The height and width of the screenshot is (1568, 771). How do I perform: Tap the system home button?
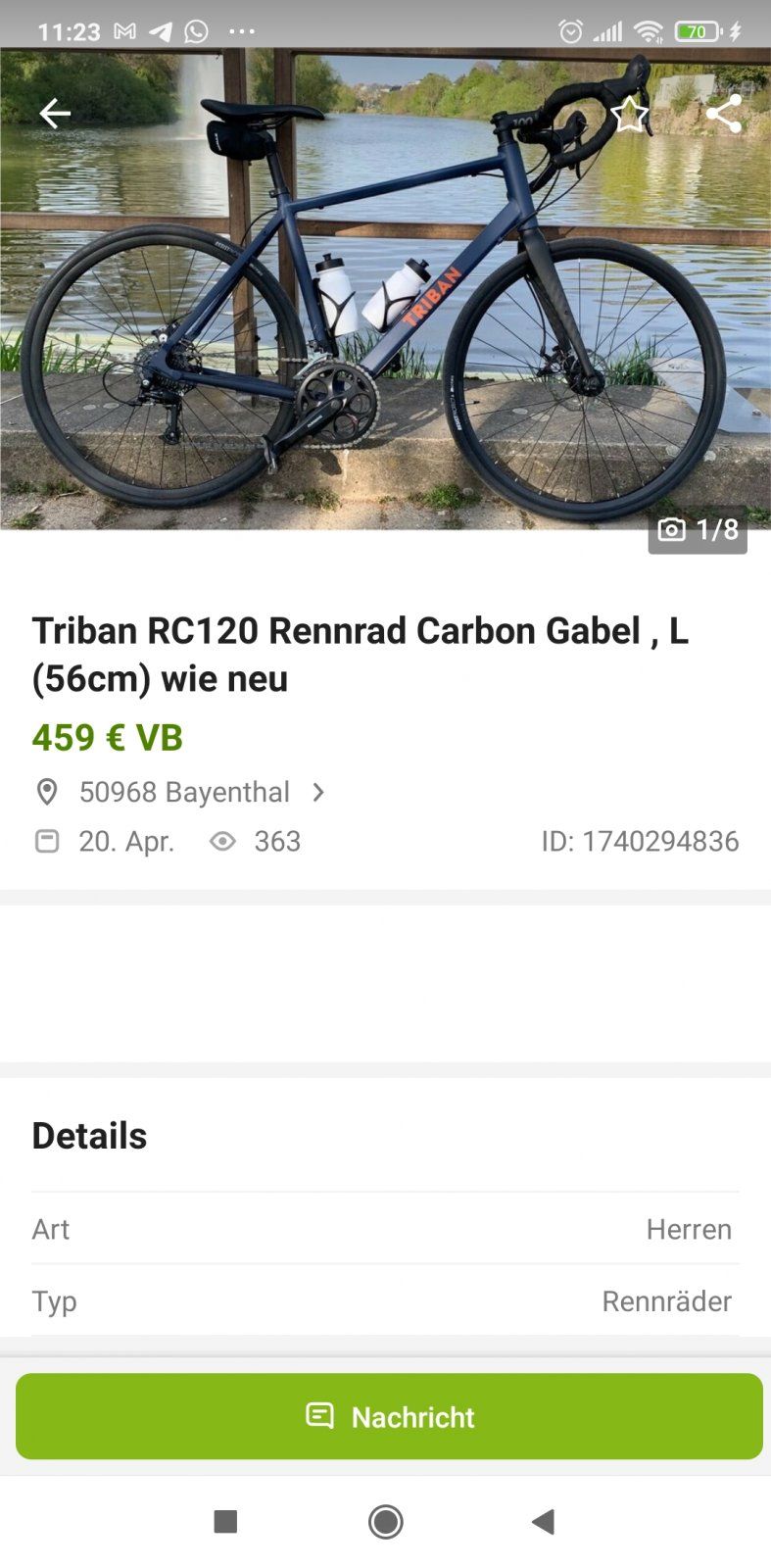click(385, 1522)
